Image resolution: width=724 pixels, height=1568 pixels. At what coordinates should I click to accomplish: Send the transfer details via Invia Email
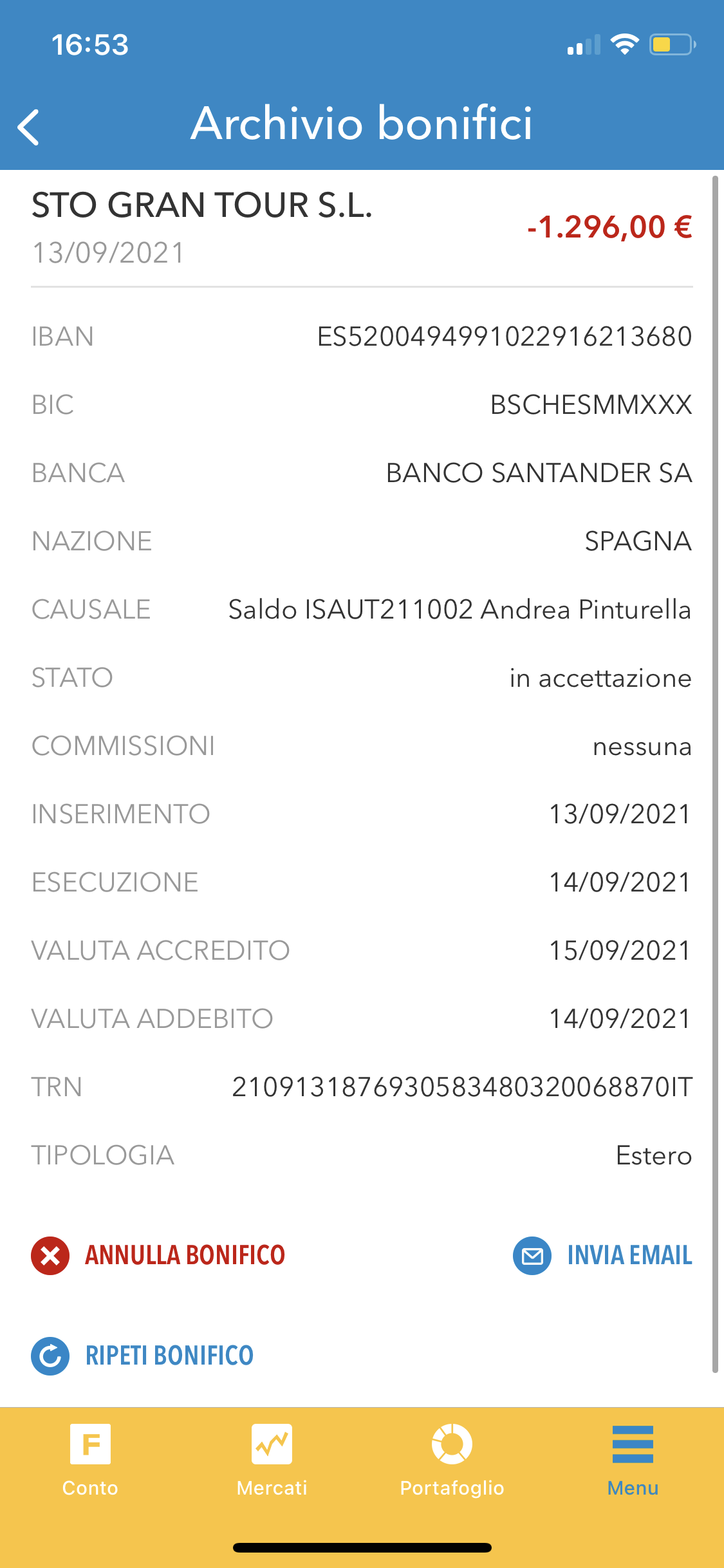[x=602, y=1255]
